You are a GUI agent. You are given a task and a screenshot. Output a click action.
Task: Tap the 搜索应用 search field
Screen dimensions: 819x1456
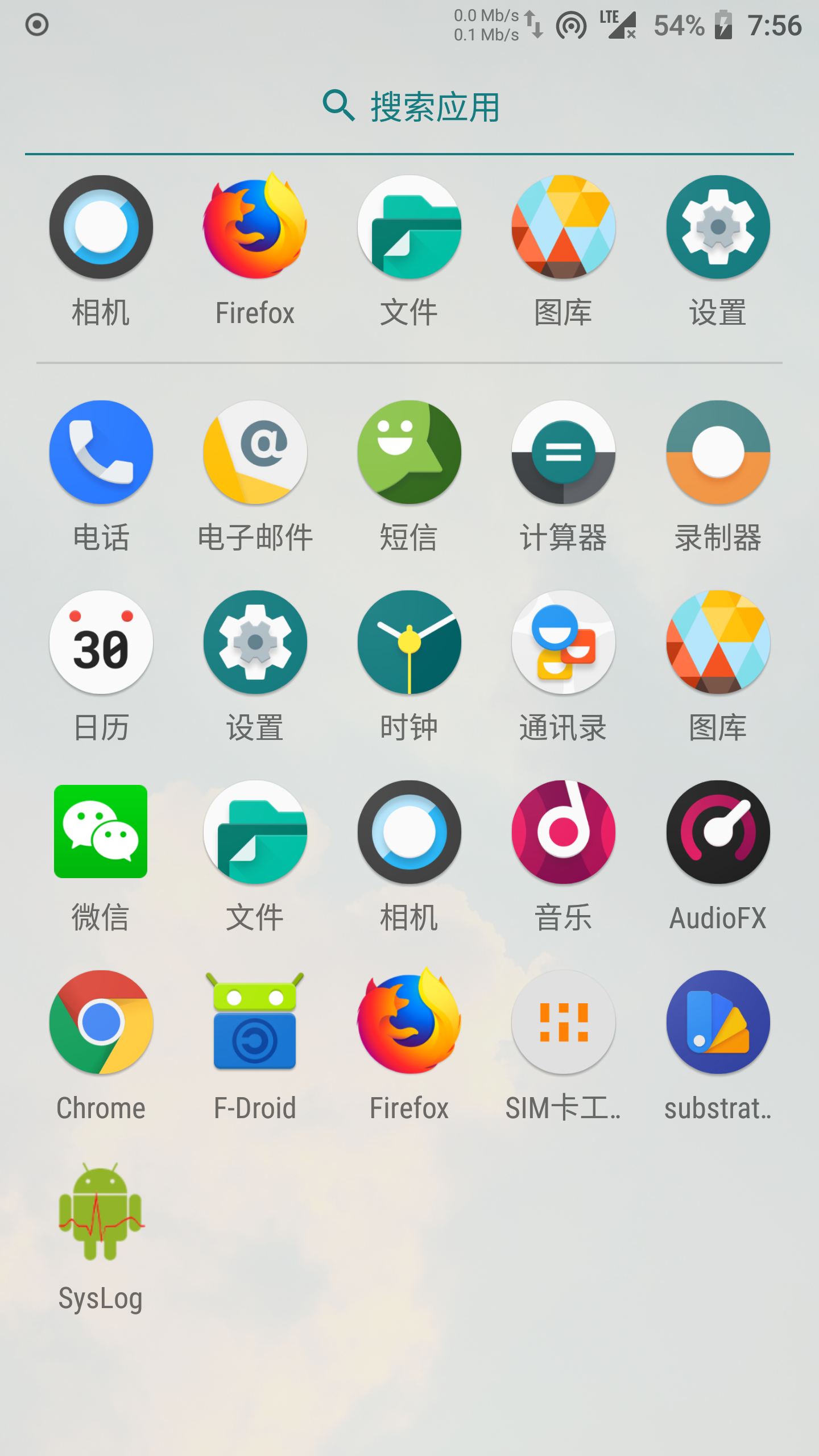pos(409,106)
